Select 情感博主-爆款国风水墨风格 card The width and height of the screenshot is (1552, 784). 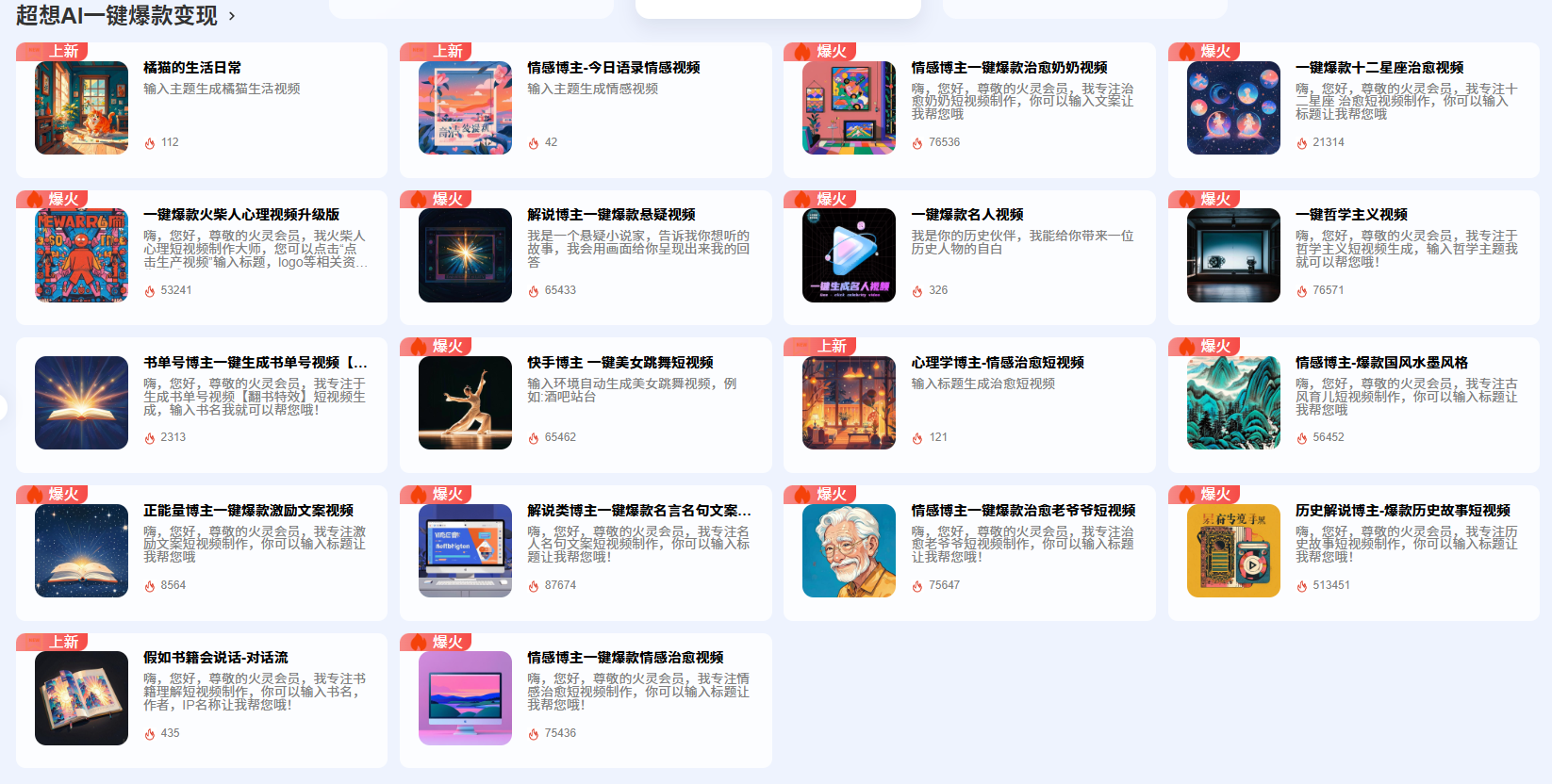(x=1380, y=363)
